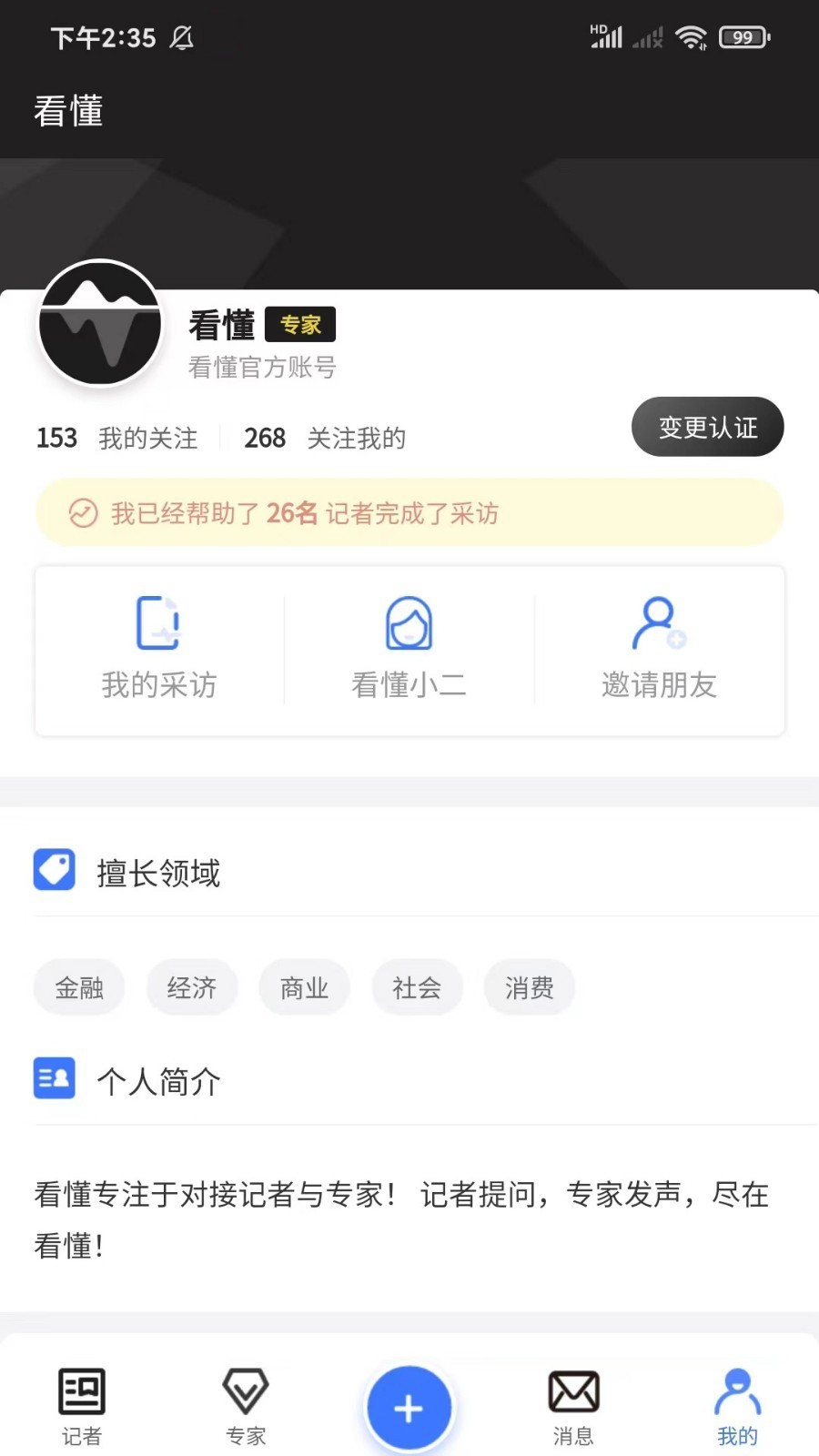Image resolution: width=819 pixels, height=1456 pixels.
Task: Open 我的采访 interview document icon
Action: click(x=158, y=623)
